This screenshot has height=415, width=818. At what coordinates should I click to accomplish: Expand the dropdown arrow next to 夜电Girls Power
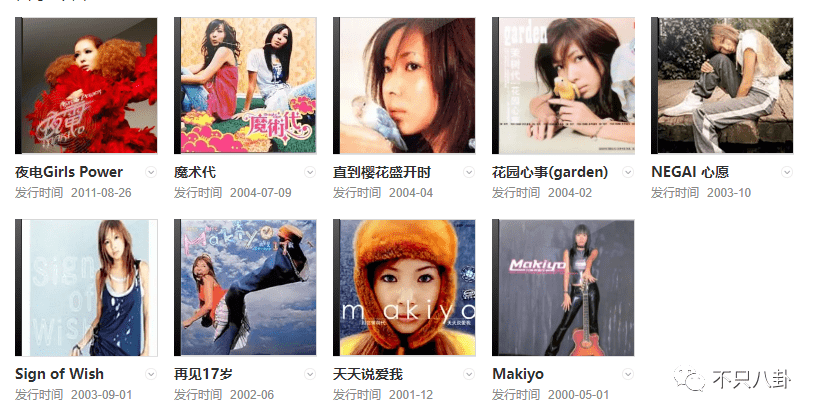(x=151, y=172)
